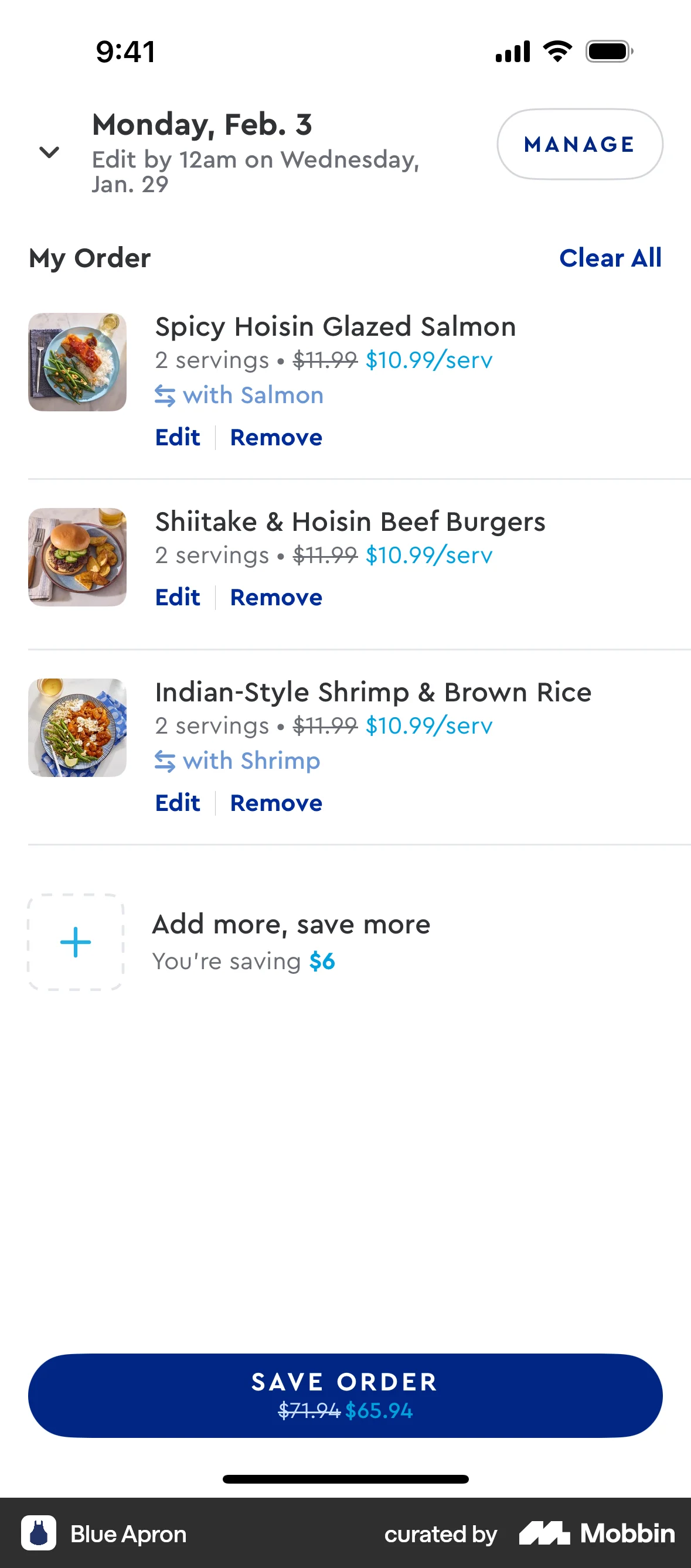Edit the Indian-Style Shrimp & Brown Rice
Image resolution: width=691 pixels, height=1568 pixels.
[177, 803]
